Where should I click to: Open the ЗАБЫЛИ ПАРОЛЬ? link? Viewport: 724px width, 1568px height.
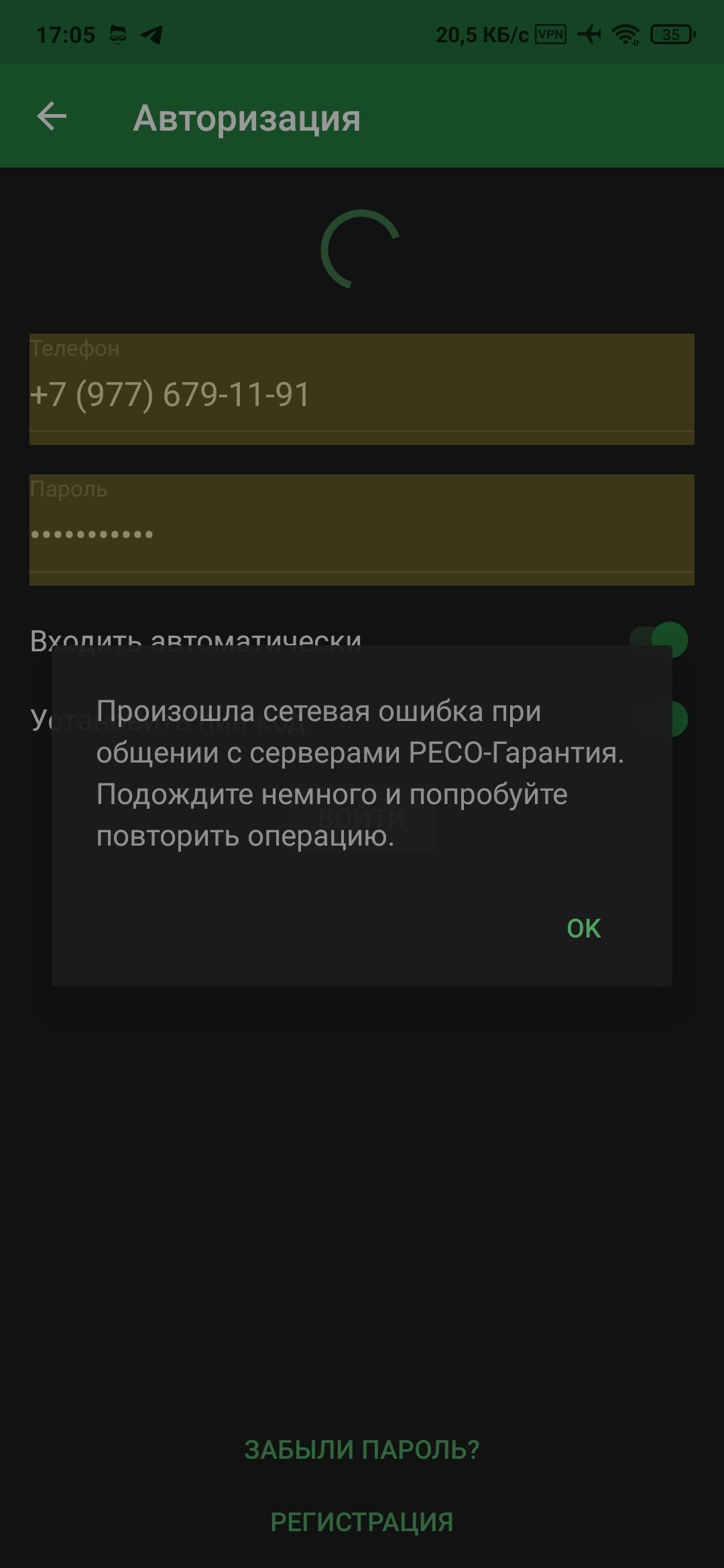point(362,1450)
